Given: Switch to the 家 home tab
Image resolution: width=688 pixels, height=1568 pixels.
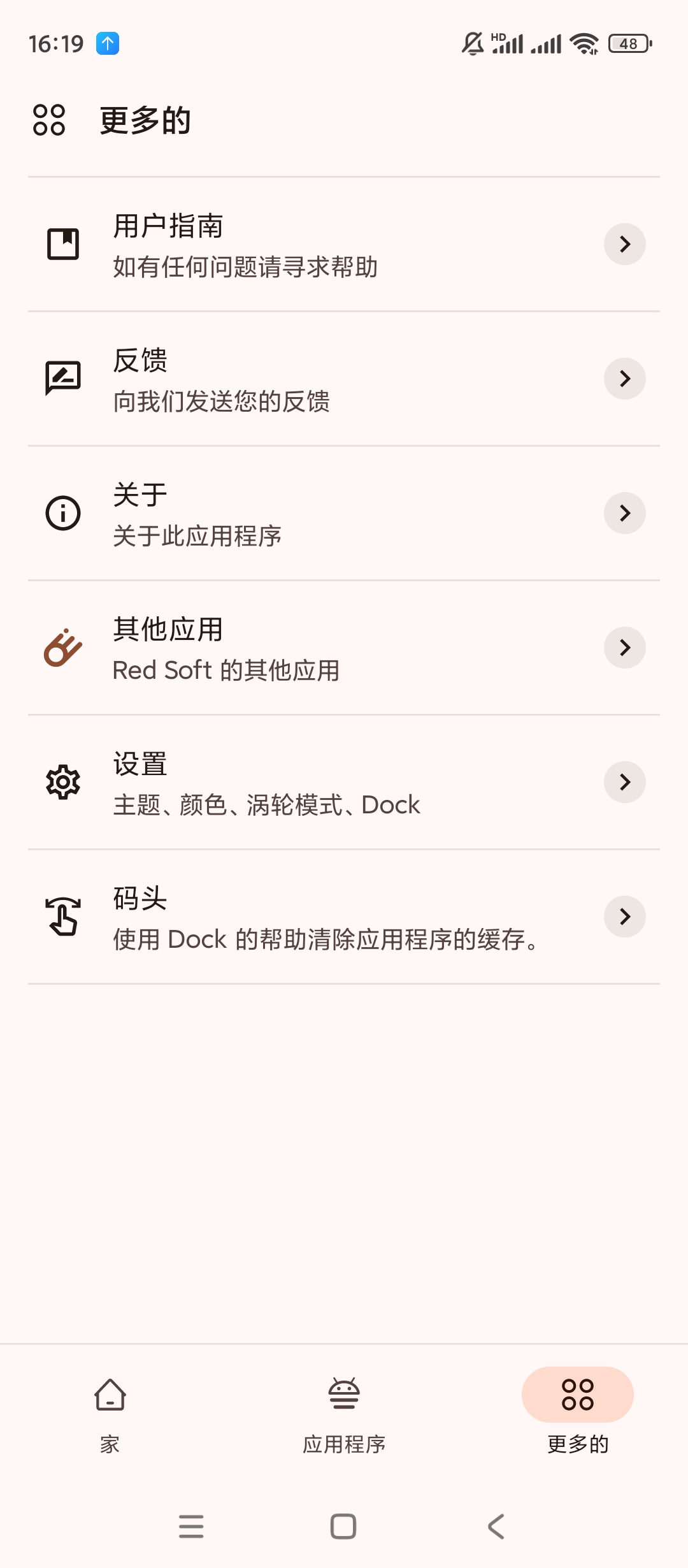Looking at the screenshot, I should [110, 1410].
